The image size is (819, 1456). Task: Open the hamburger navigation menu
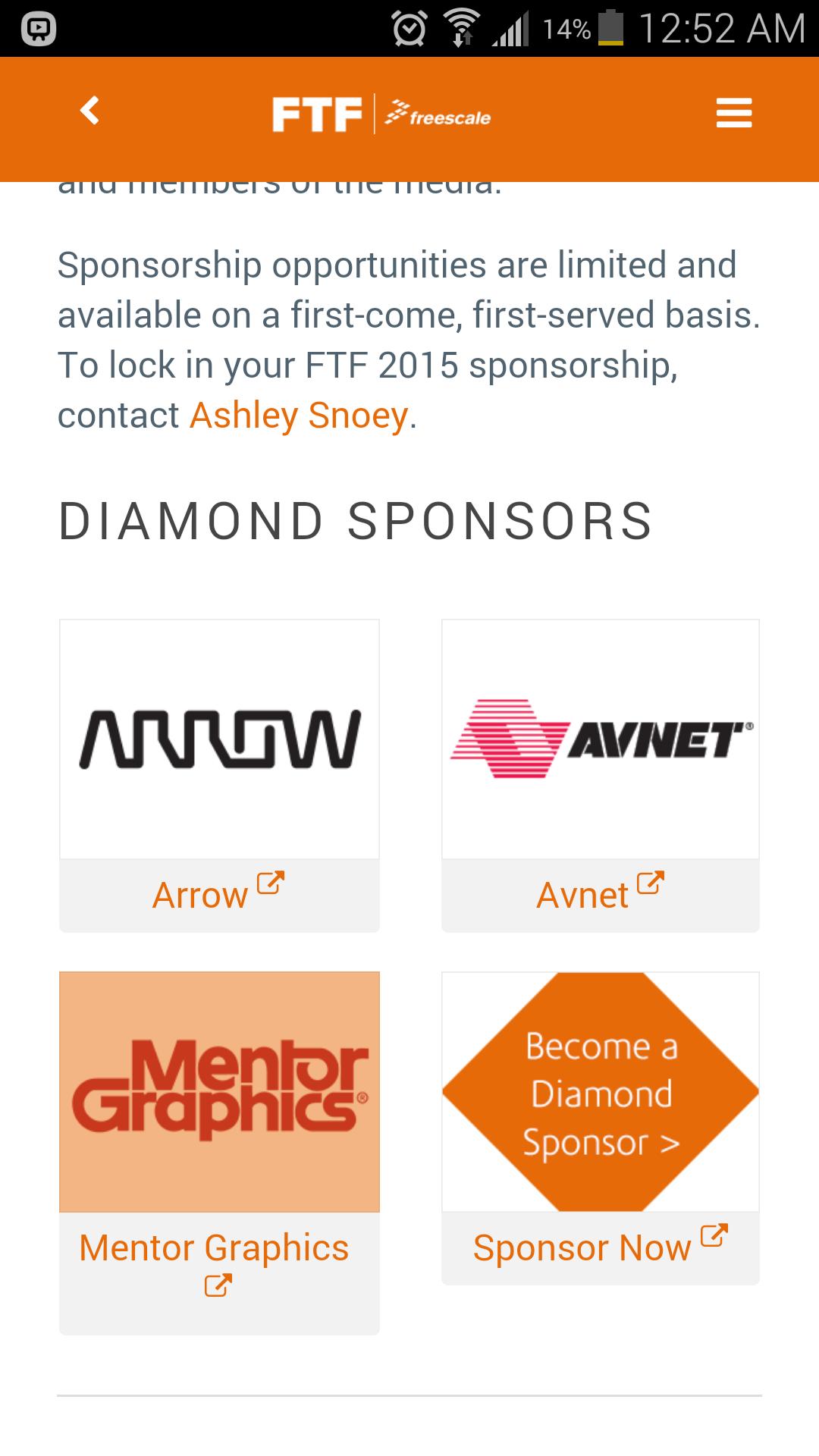coord(733,112)
